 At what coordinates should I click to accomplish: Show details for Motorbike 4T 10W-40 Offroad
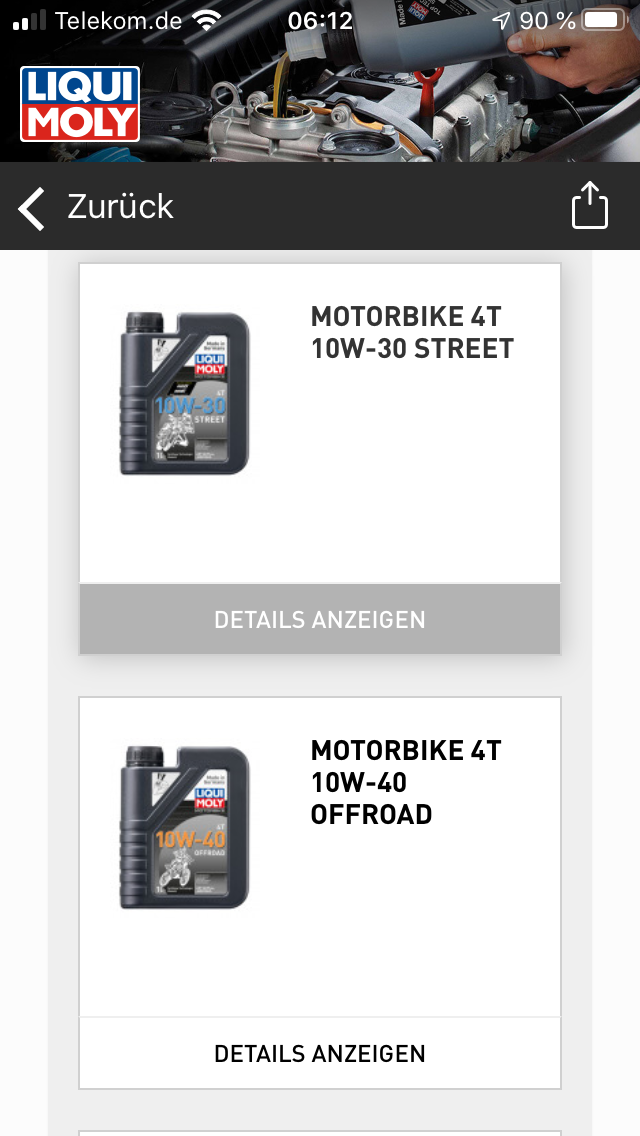pos(320,1053)
